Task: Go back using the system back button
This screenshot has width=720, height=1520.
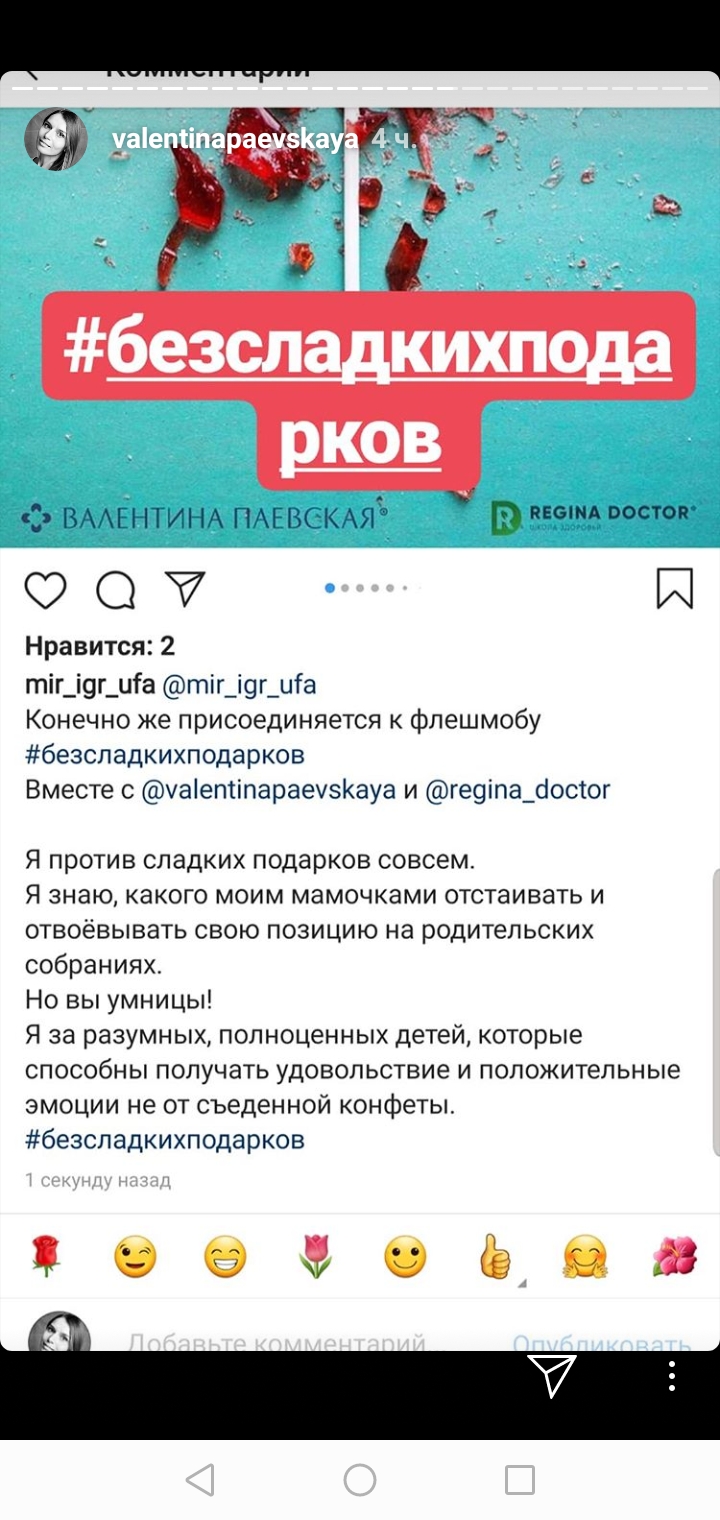Action: click(x=200, y=1480)
